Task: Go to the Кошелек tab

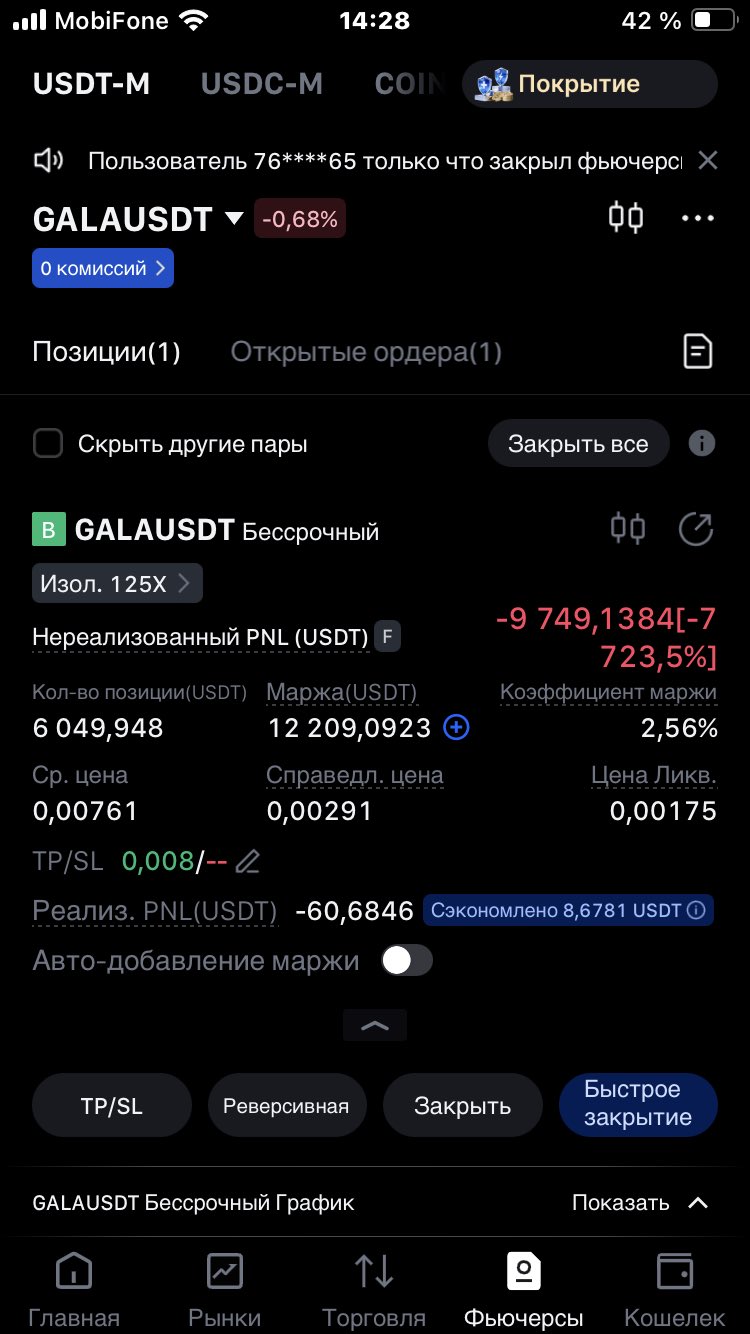Action: tap(674, 1290)
